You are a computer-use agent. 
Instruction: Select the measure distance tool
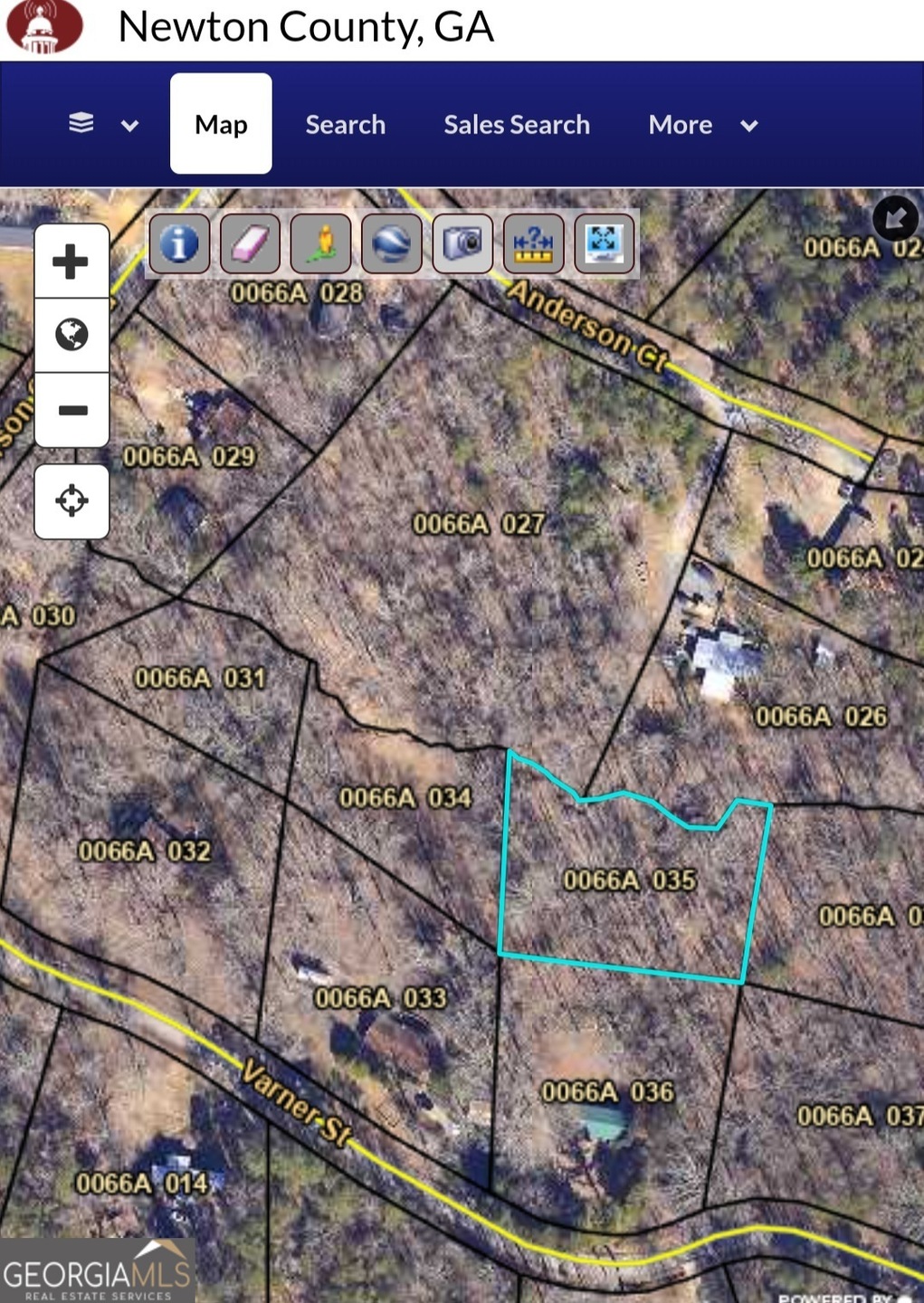click(x=533, y=243)
